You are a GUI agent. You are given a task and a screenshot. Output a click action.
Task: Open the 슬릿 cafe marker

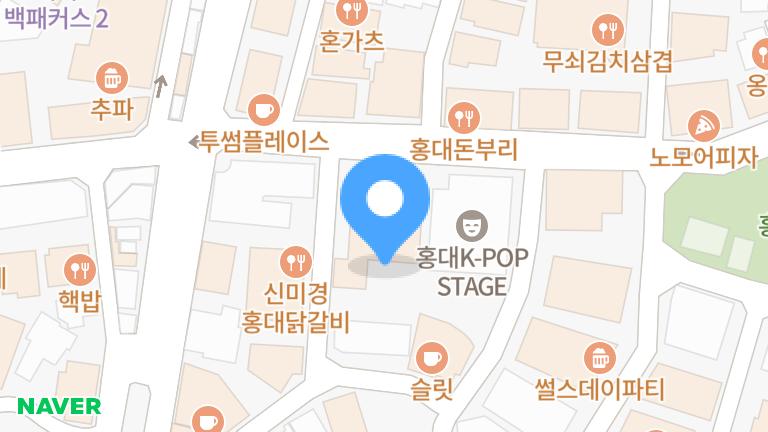[x=431, y=357]
